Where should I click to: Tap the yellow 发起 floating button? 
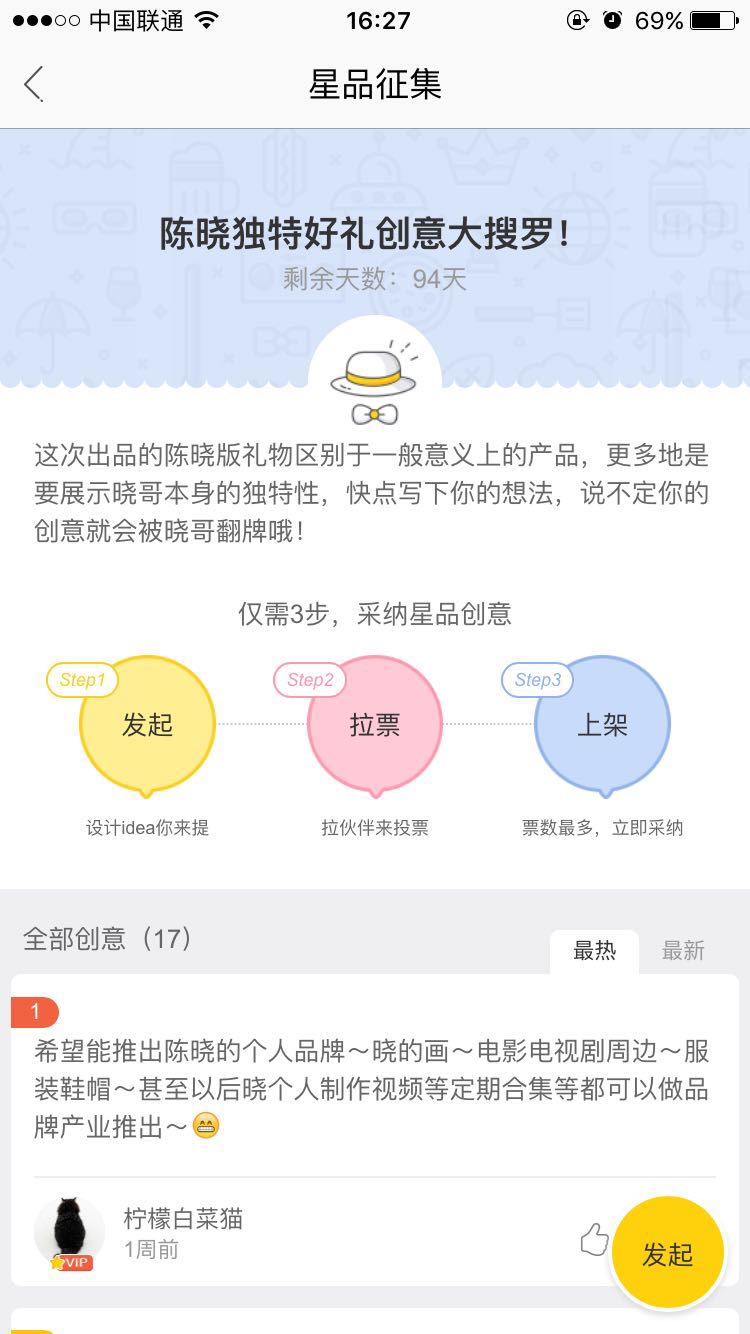[x=667, y=1254]
